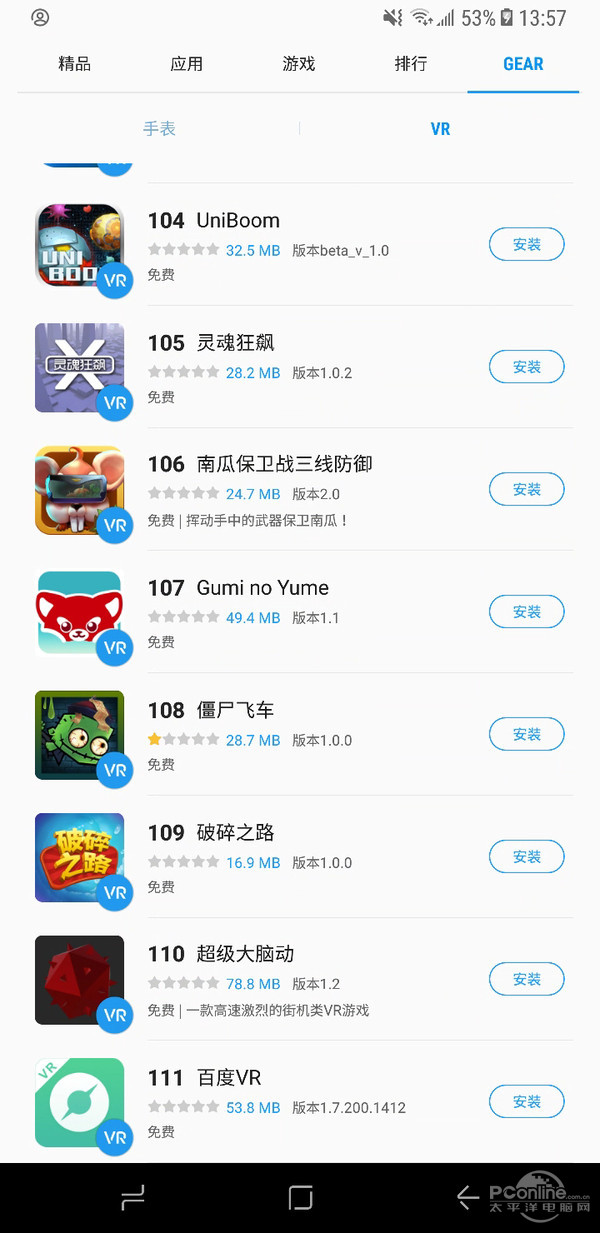View the 百度VR app listing
This screenshot has height=1233, width=600.
229,1078
